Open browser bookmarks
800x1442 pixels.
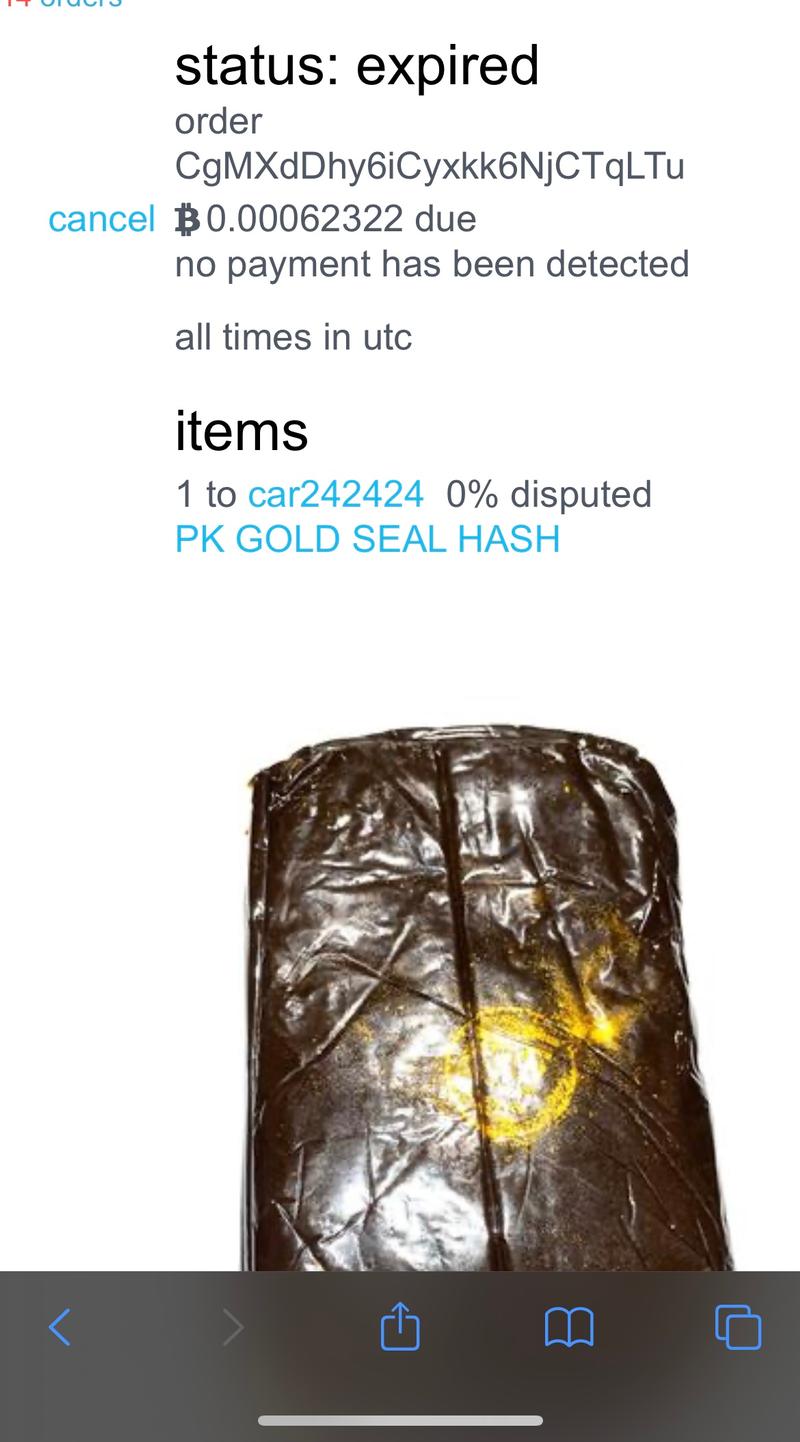coord(569,1327)
